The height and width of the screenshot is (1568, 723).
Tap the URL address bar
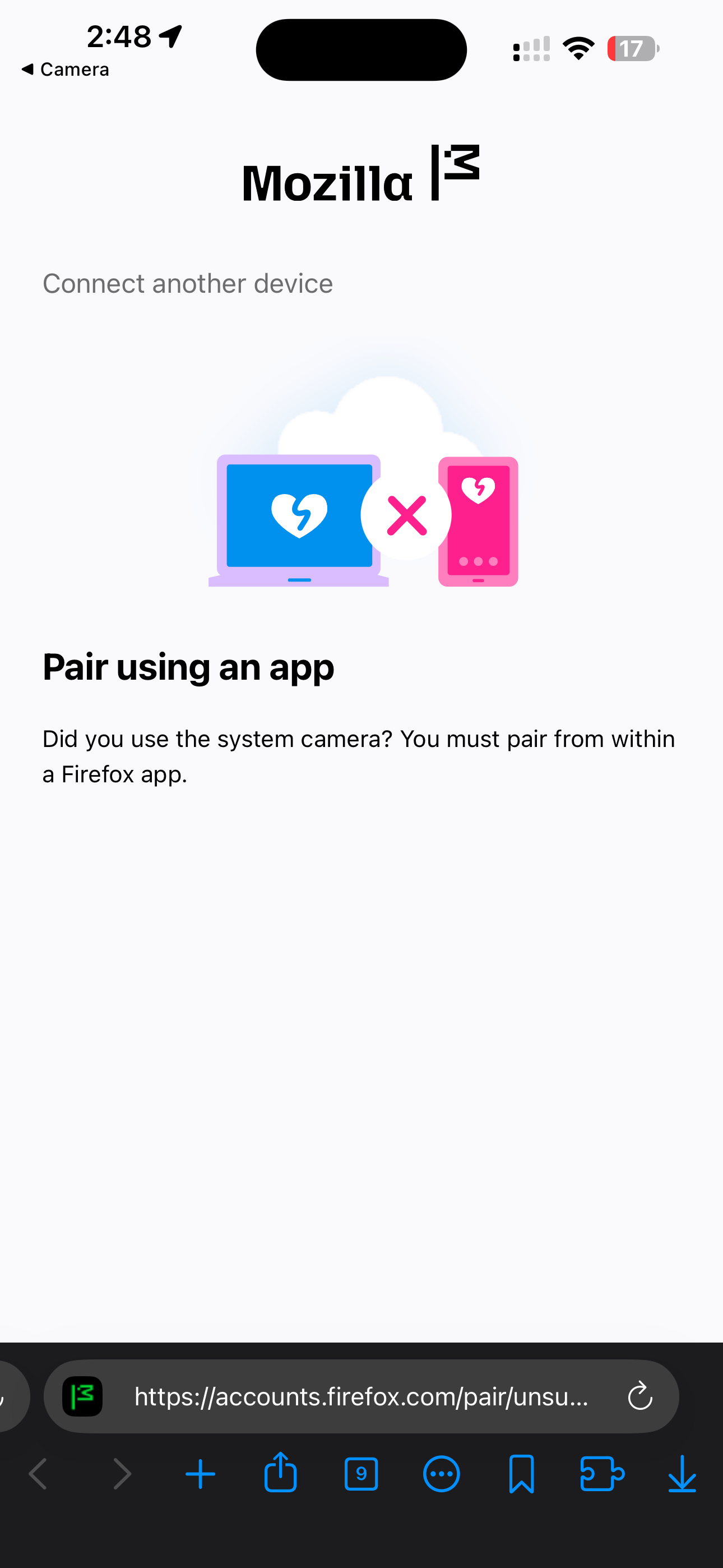360,1396
